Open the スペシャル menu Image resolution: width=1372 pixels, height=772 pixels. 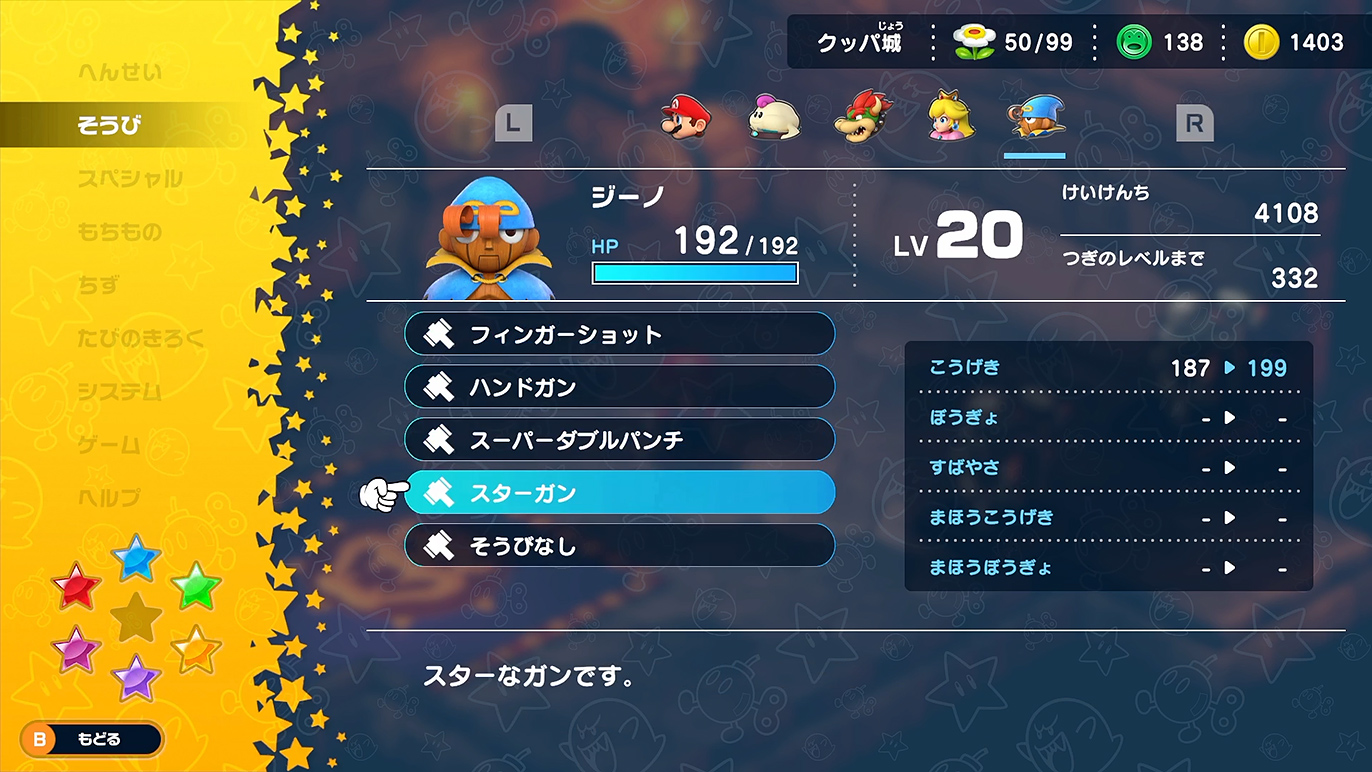[130, 179]
